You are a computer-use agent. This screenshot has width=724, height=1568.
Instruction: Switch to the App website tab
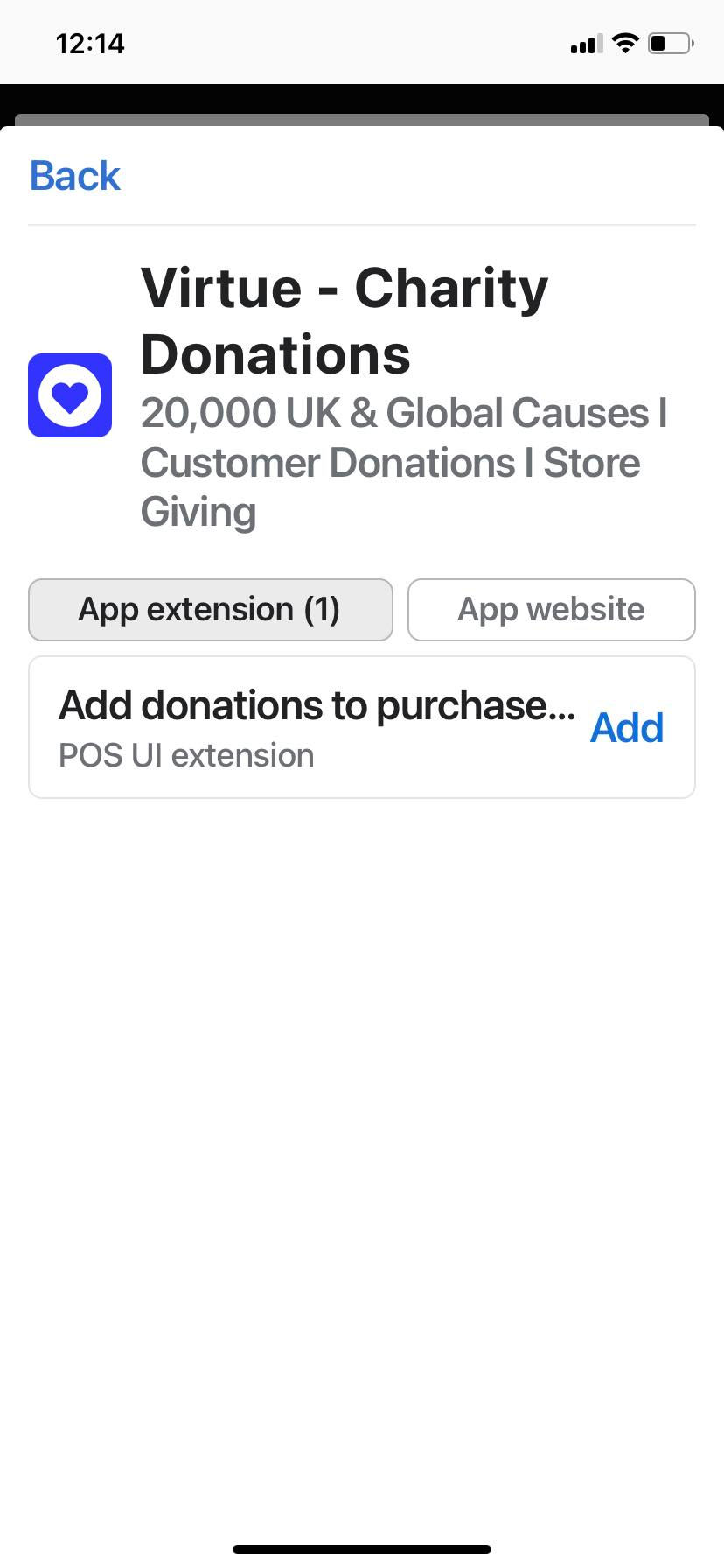(x=552, y=610)
